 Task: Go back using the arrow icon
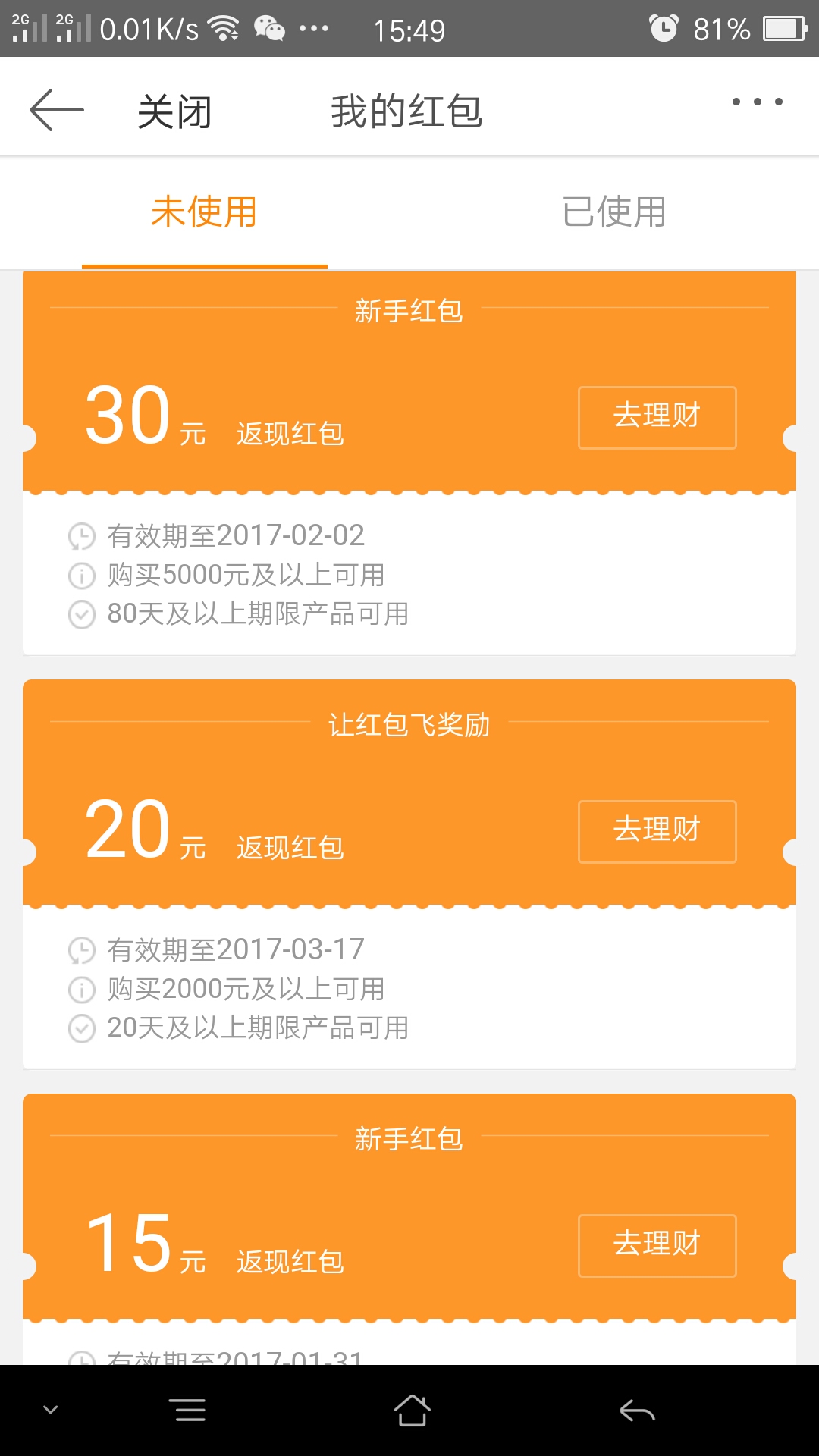57,110
